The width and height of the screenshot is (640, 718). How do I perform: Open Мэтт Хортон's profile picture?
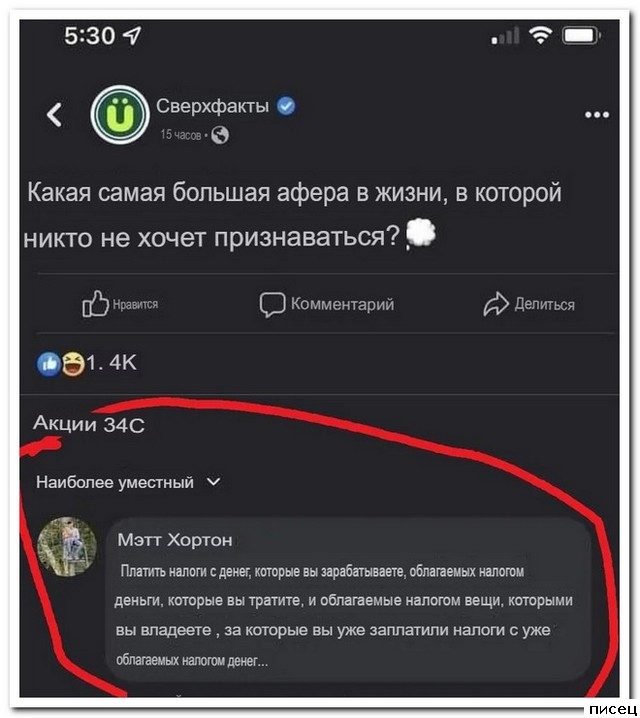[x=68, y=549]
